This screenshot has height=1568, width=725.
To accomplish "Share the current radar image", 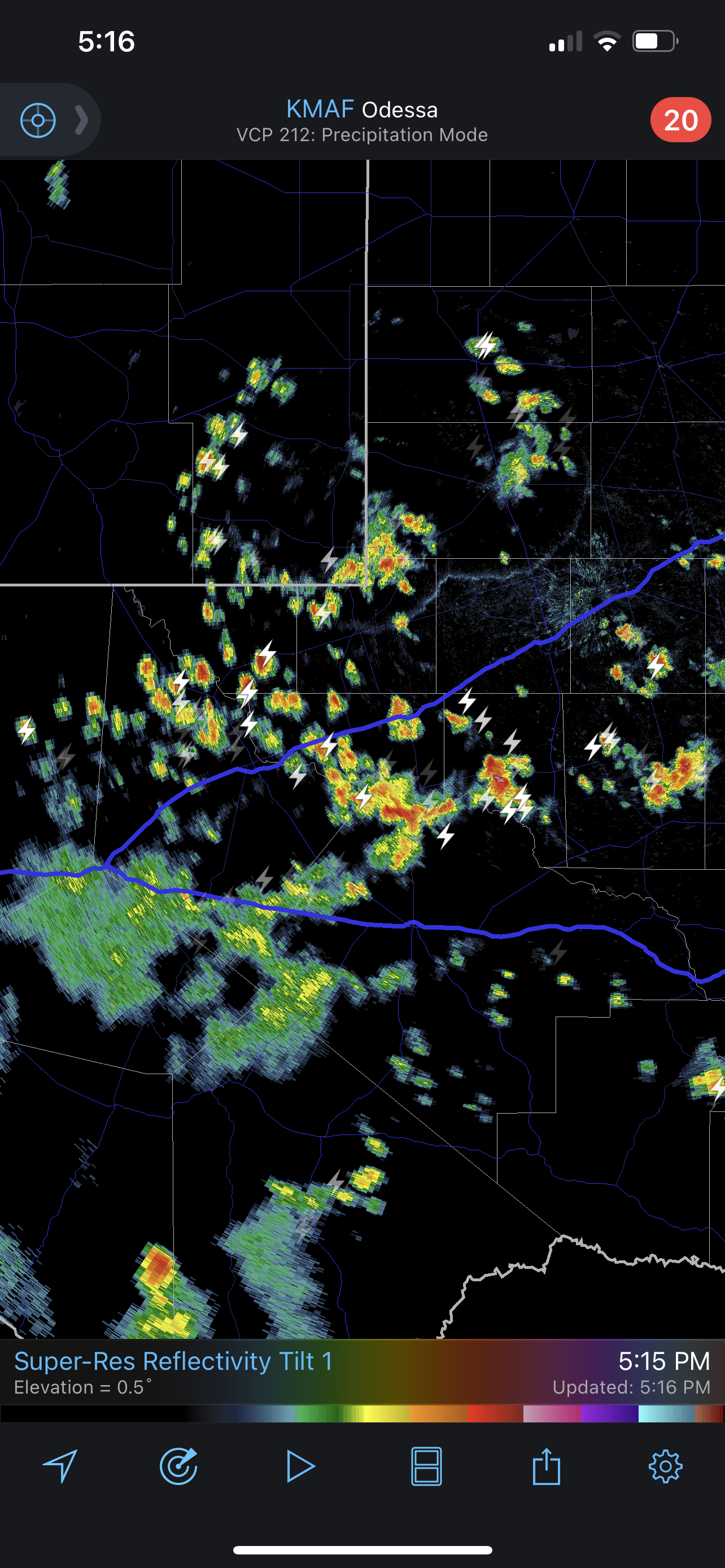I will pos(546,1466).
